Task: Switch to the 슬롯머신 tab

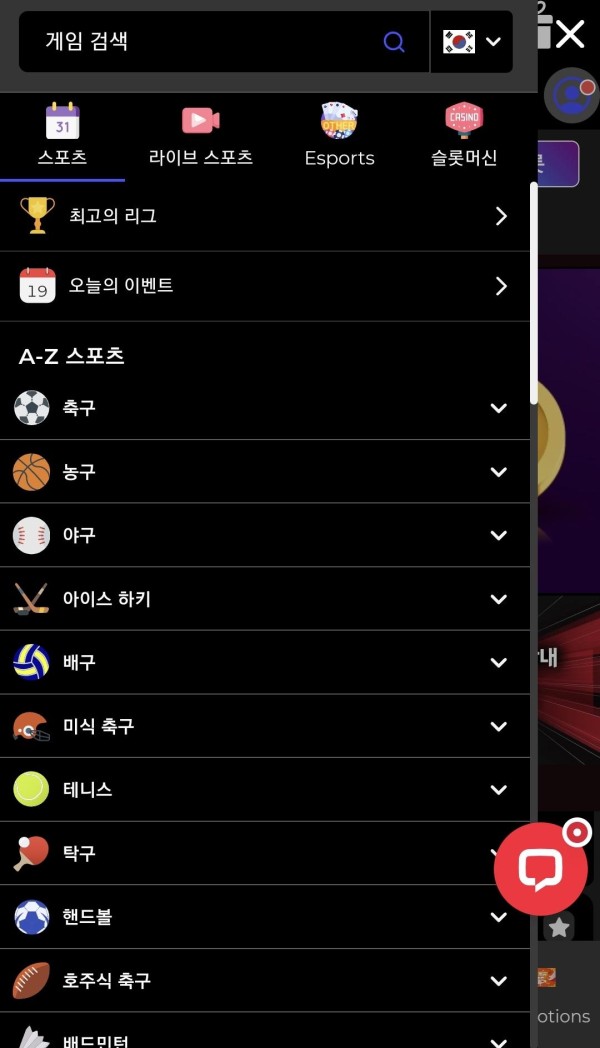Action: 464,138
